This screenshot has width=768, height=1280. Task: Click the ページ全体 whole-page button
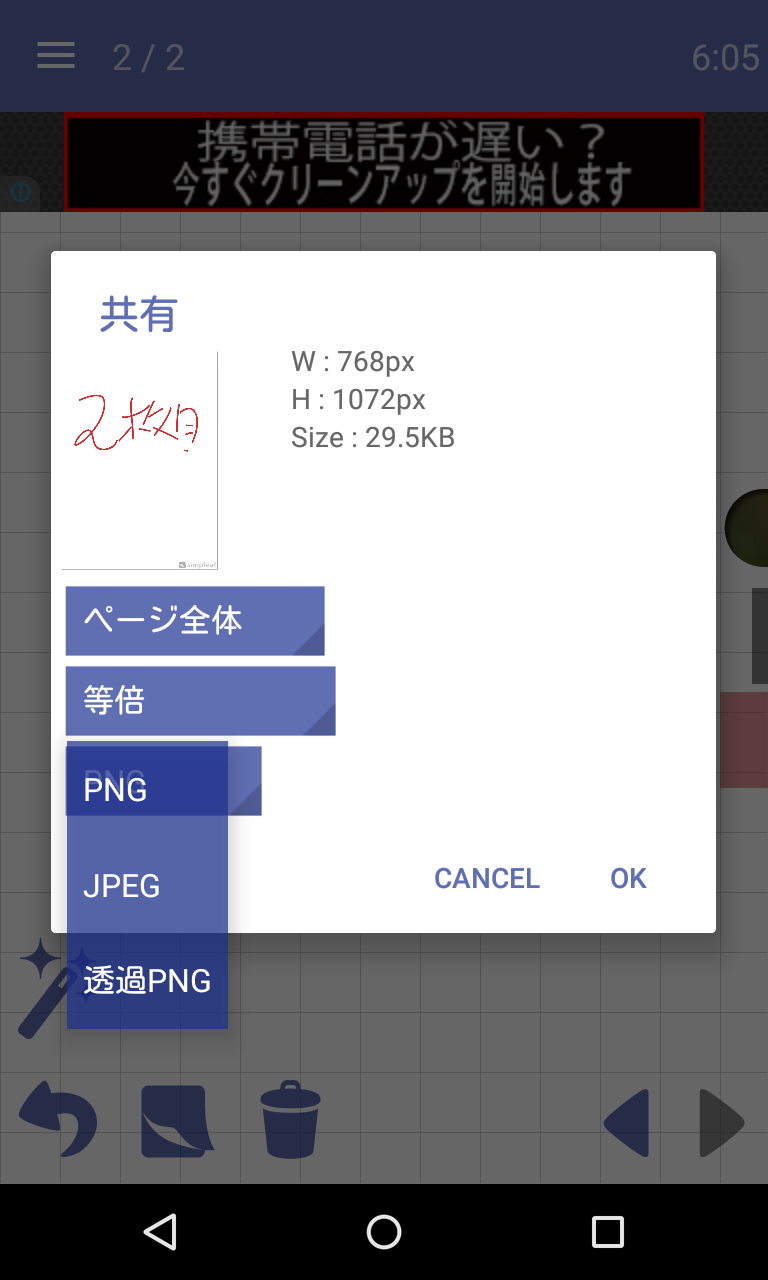click(x=195, y=620)
